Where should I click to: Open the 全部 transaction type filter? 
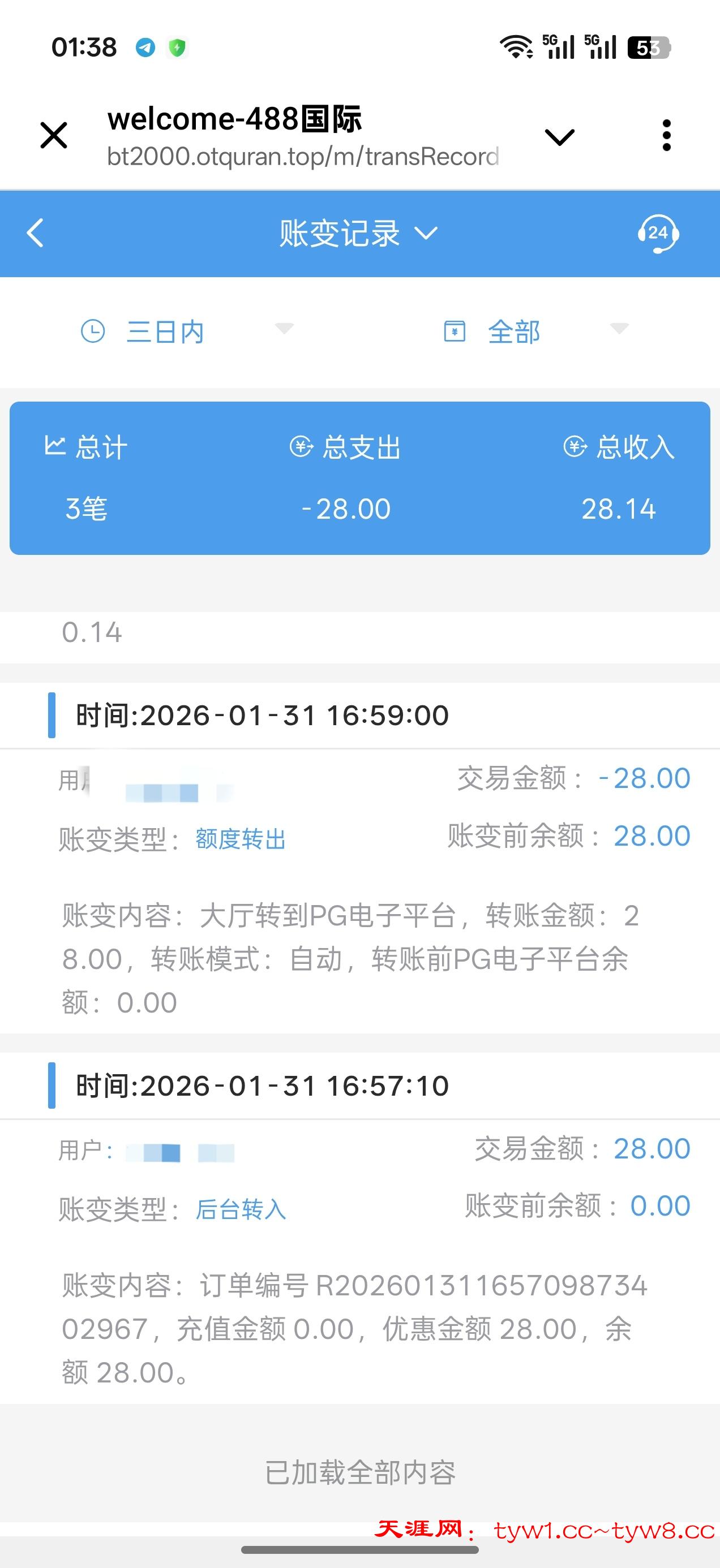pyautogui.click(x=536, y=331)
